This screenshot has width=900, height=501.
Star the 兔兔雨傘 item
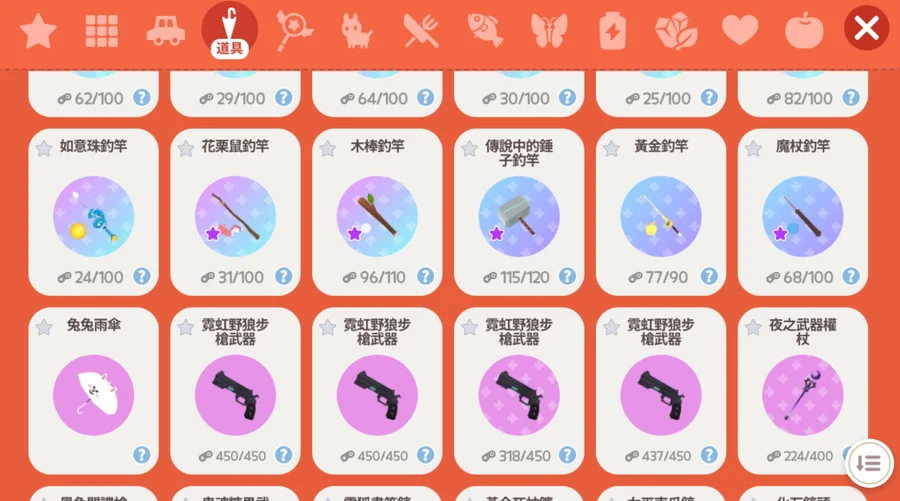(43, 327)
